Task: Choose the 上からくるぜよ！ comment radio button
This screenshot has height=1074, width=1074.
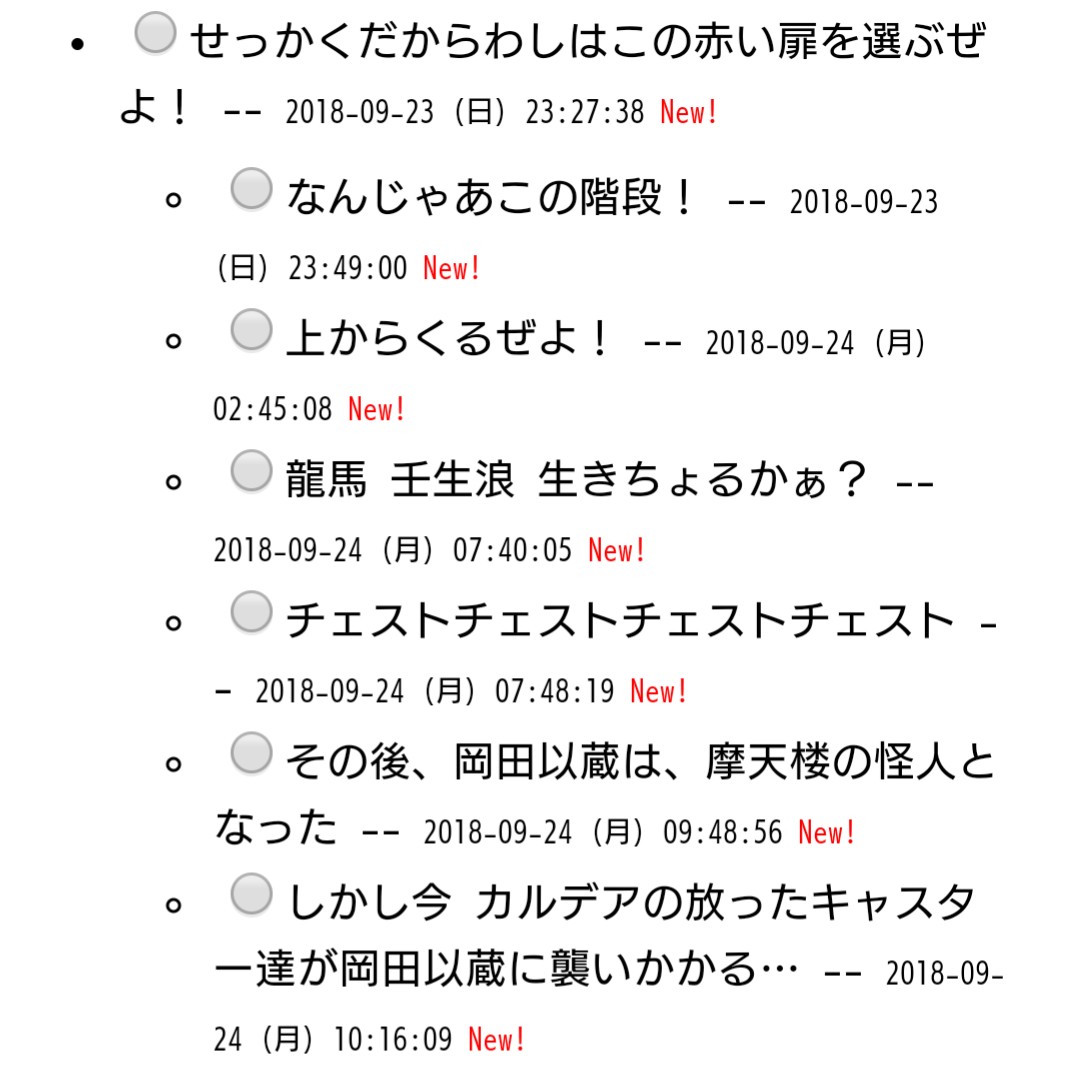Action: 251,330
